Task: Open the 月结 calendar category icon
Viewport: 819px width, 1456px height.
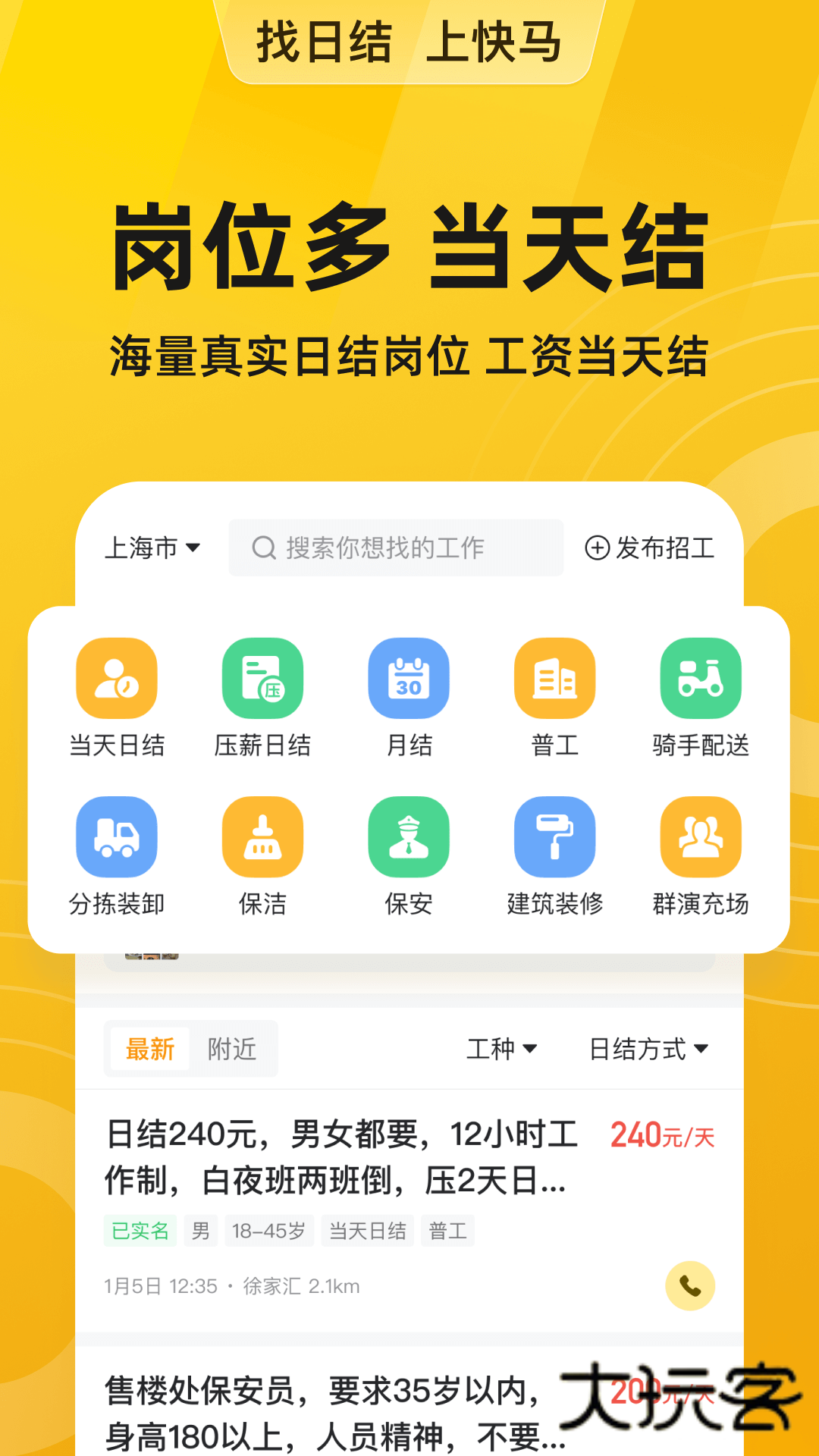Action: (409, 677)
